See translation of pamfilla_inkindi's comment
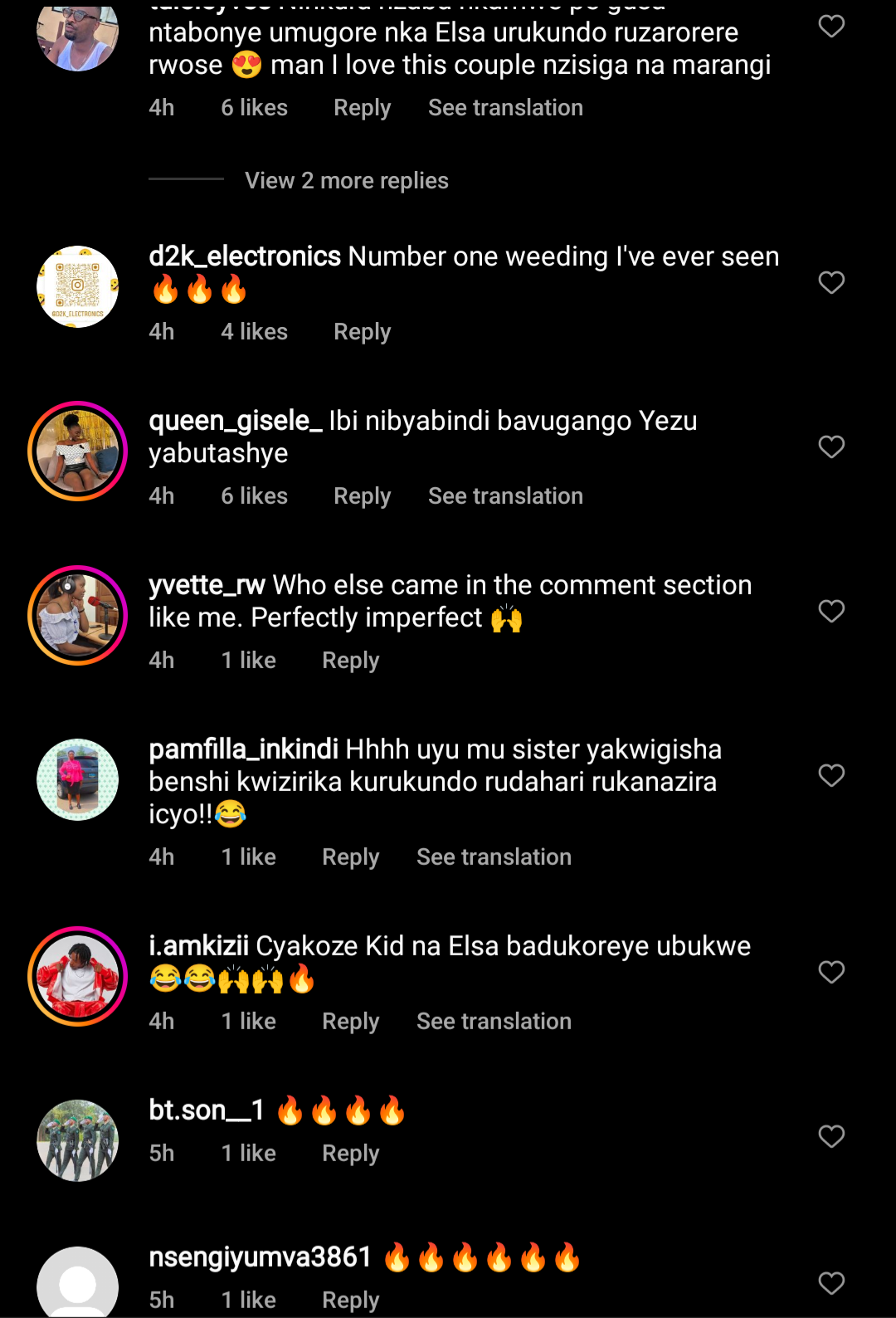Viewport: 896px width, 1318px height. point(494,857)
